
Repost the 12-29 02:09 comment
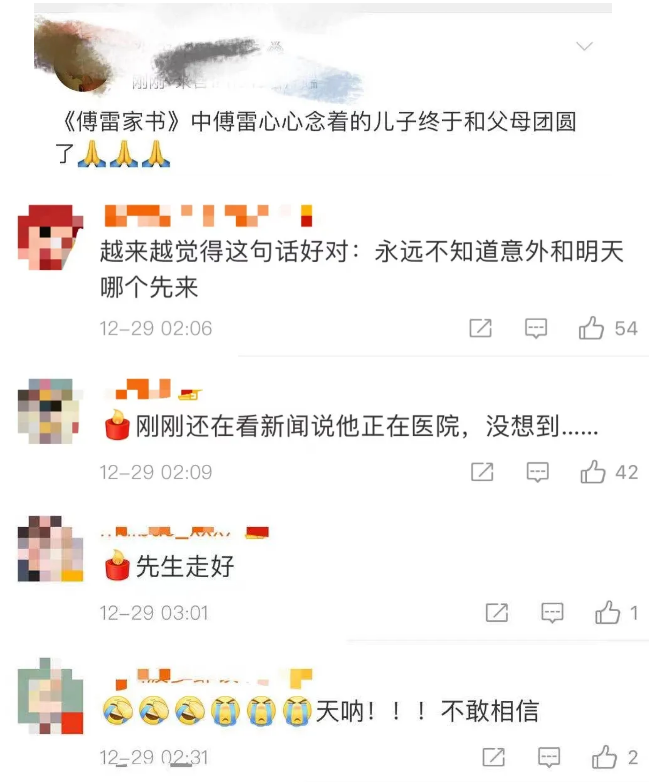pyautogui.click(x=482, y=471)
